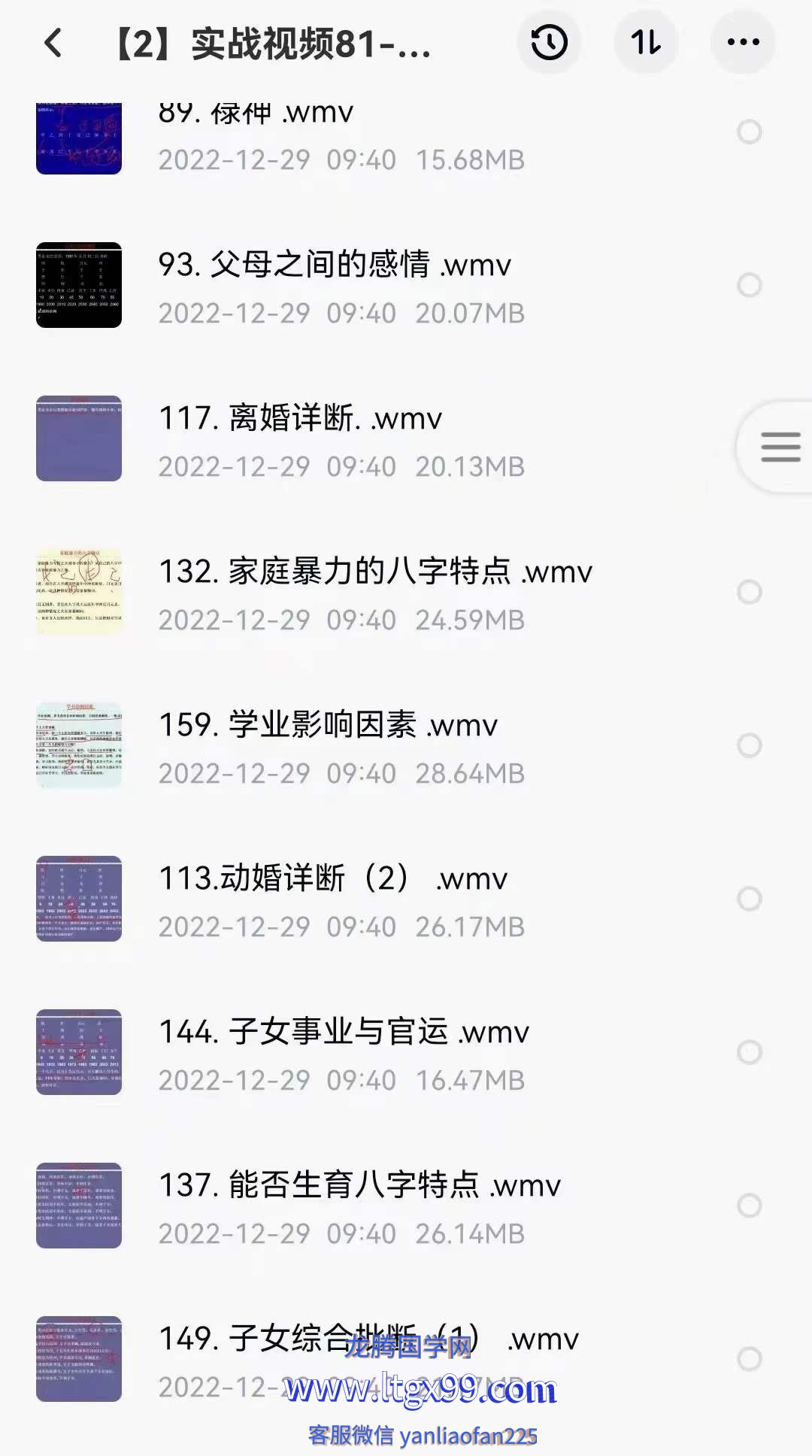Select 137. 能否生育八字特点 with its circle

(x=749, y=1206)
